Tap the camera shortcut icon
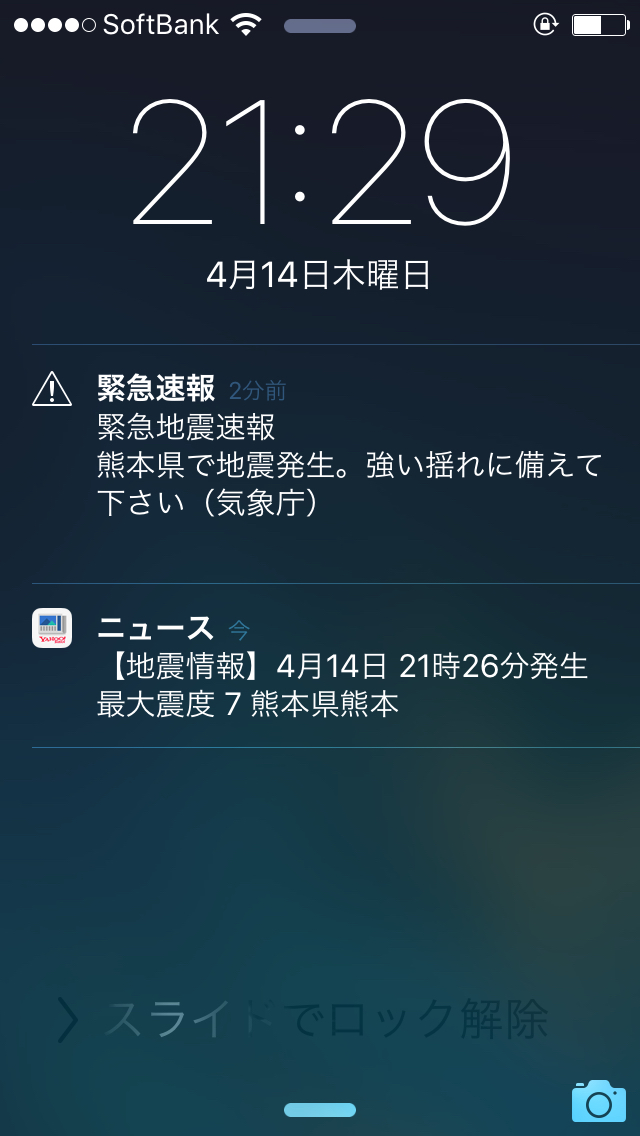This screenshot has width=640, height=1136. (598, 1100)
